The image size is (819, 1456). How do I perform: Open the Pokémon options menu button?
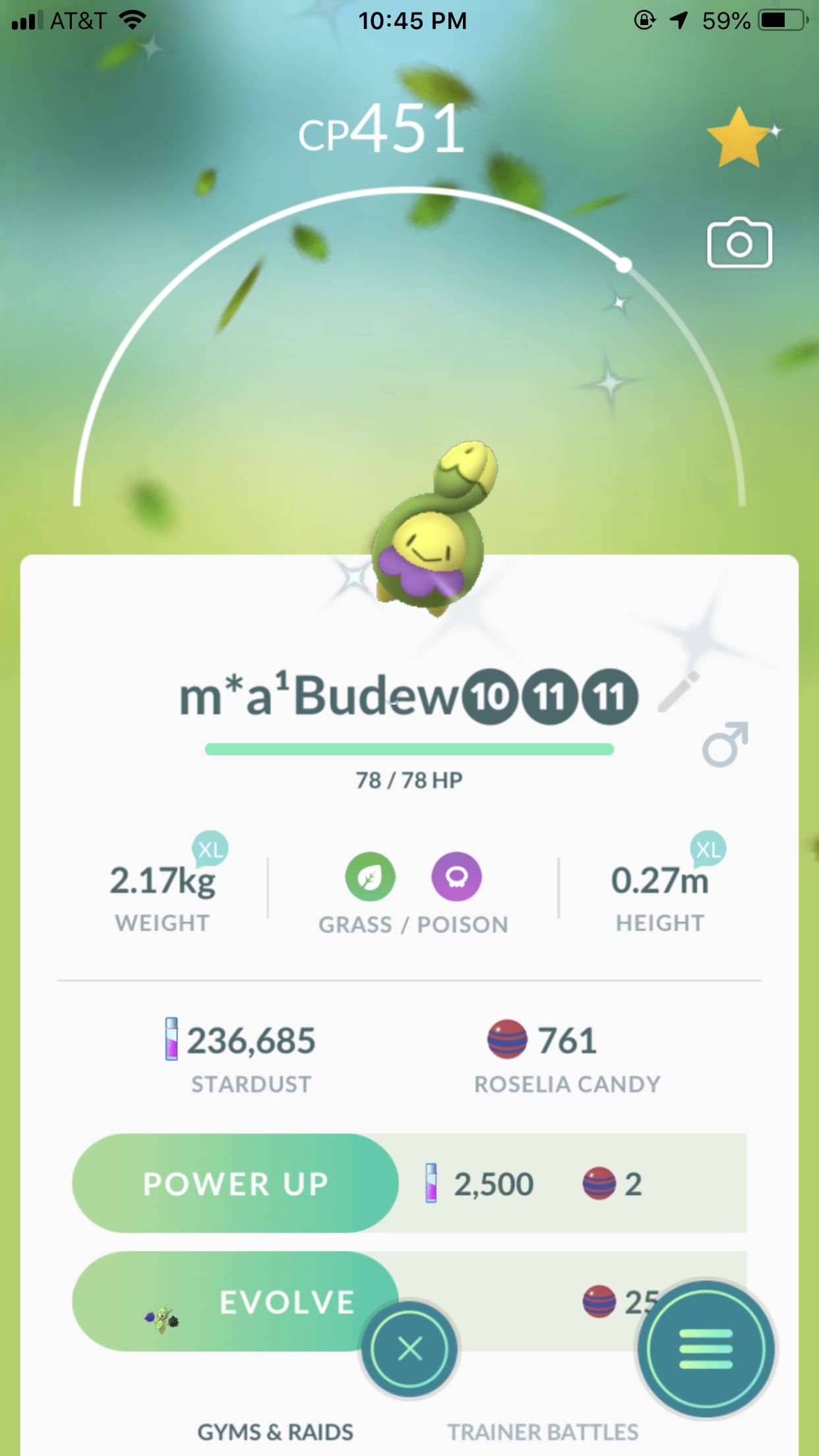(706, 1349)
